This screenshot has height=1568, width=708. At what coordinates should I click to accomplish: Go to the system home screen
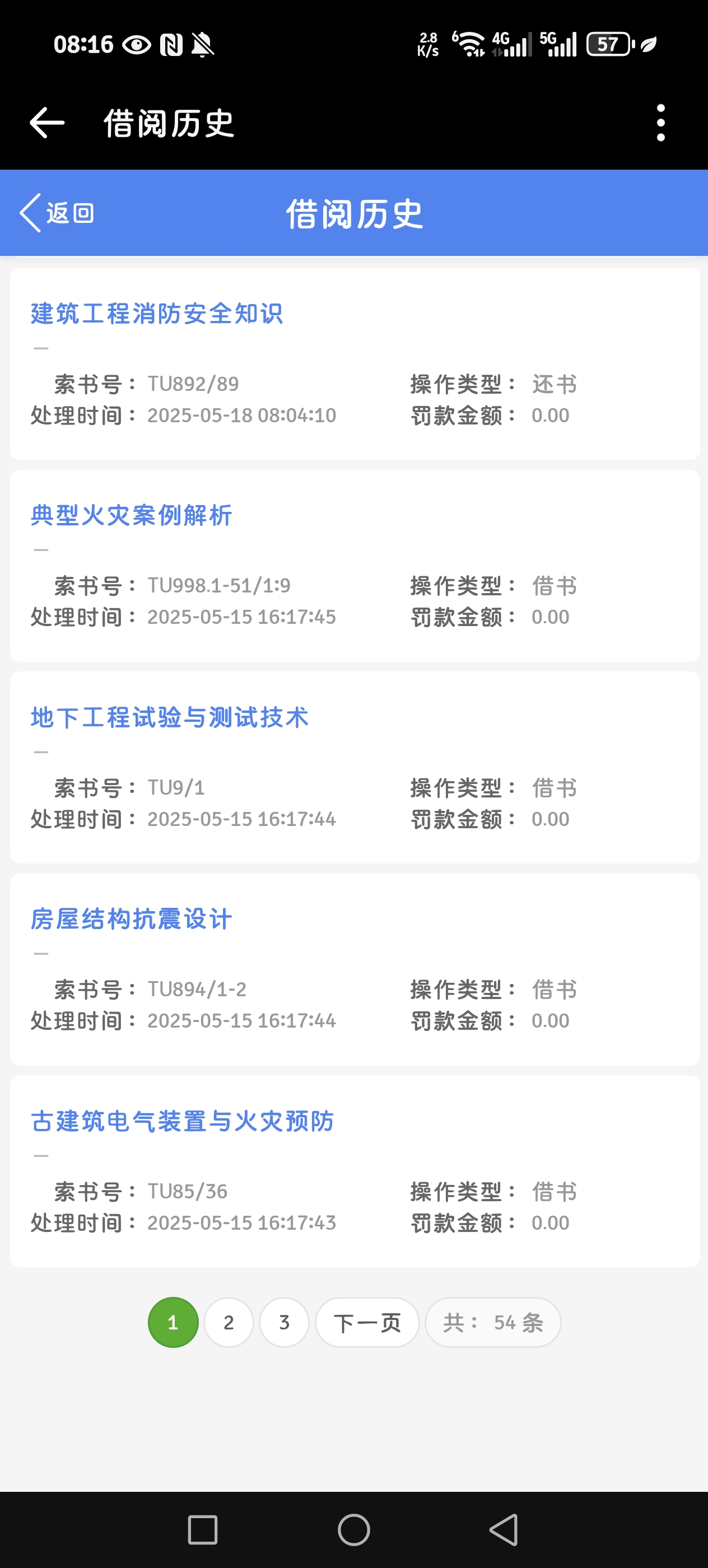(353, 1530)
